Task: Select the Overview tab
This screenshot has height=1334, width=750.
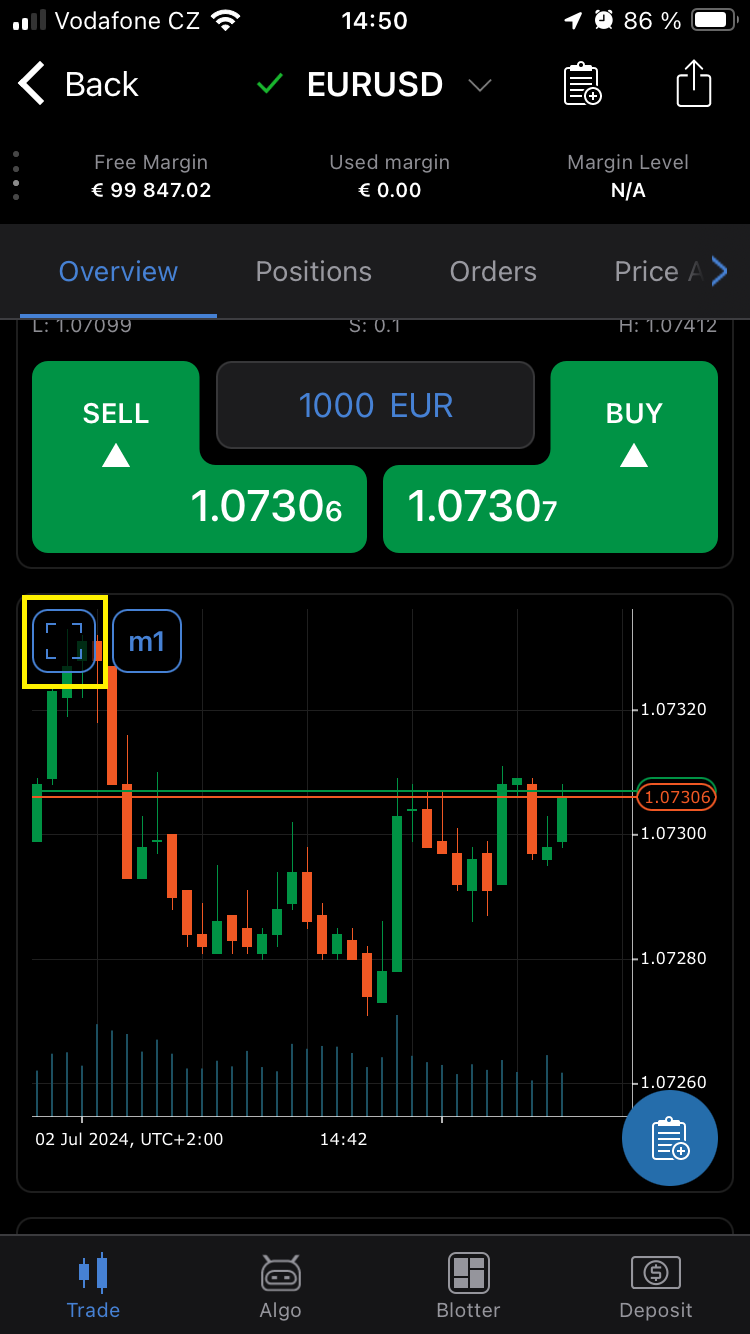Action: point(118,272)
